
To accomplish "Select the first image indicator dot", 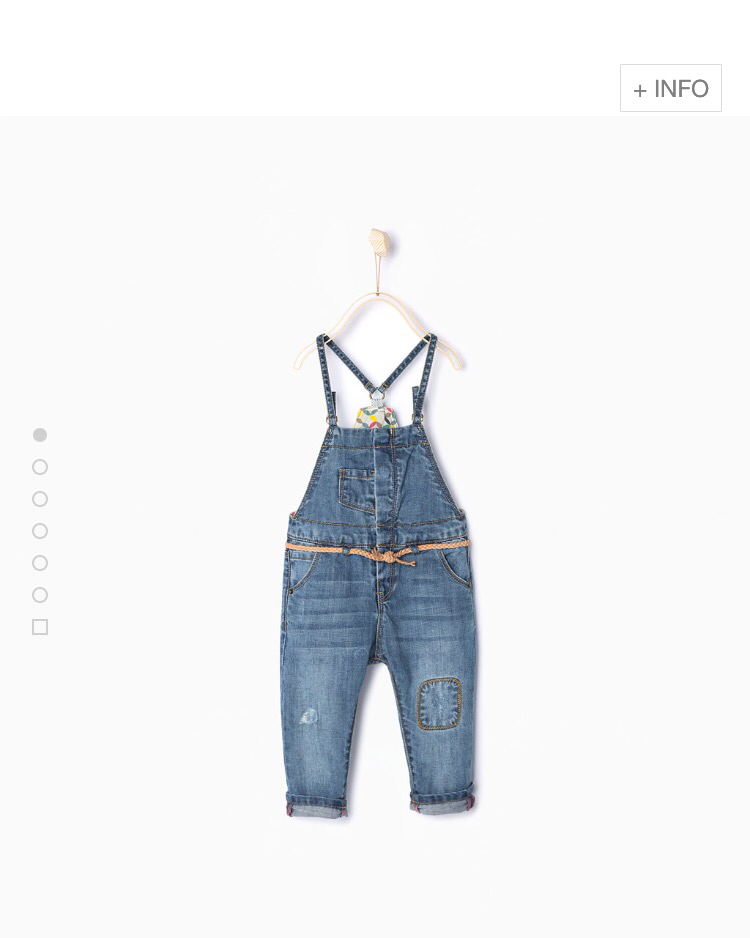I will point(40,435).
